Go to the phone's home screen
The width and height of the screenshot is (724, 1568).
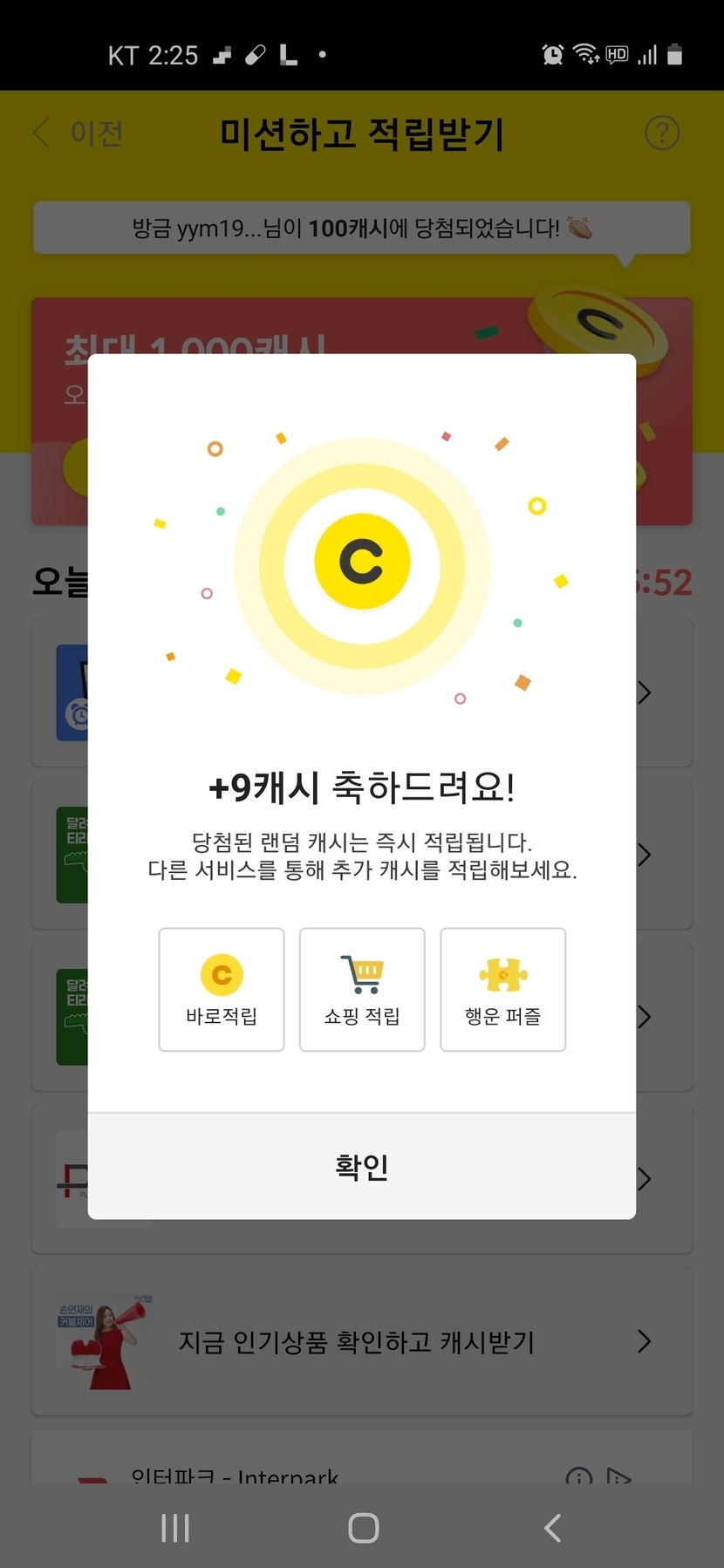point(363,1528)
